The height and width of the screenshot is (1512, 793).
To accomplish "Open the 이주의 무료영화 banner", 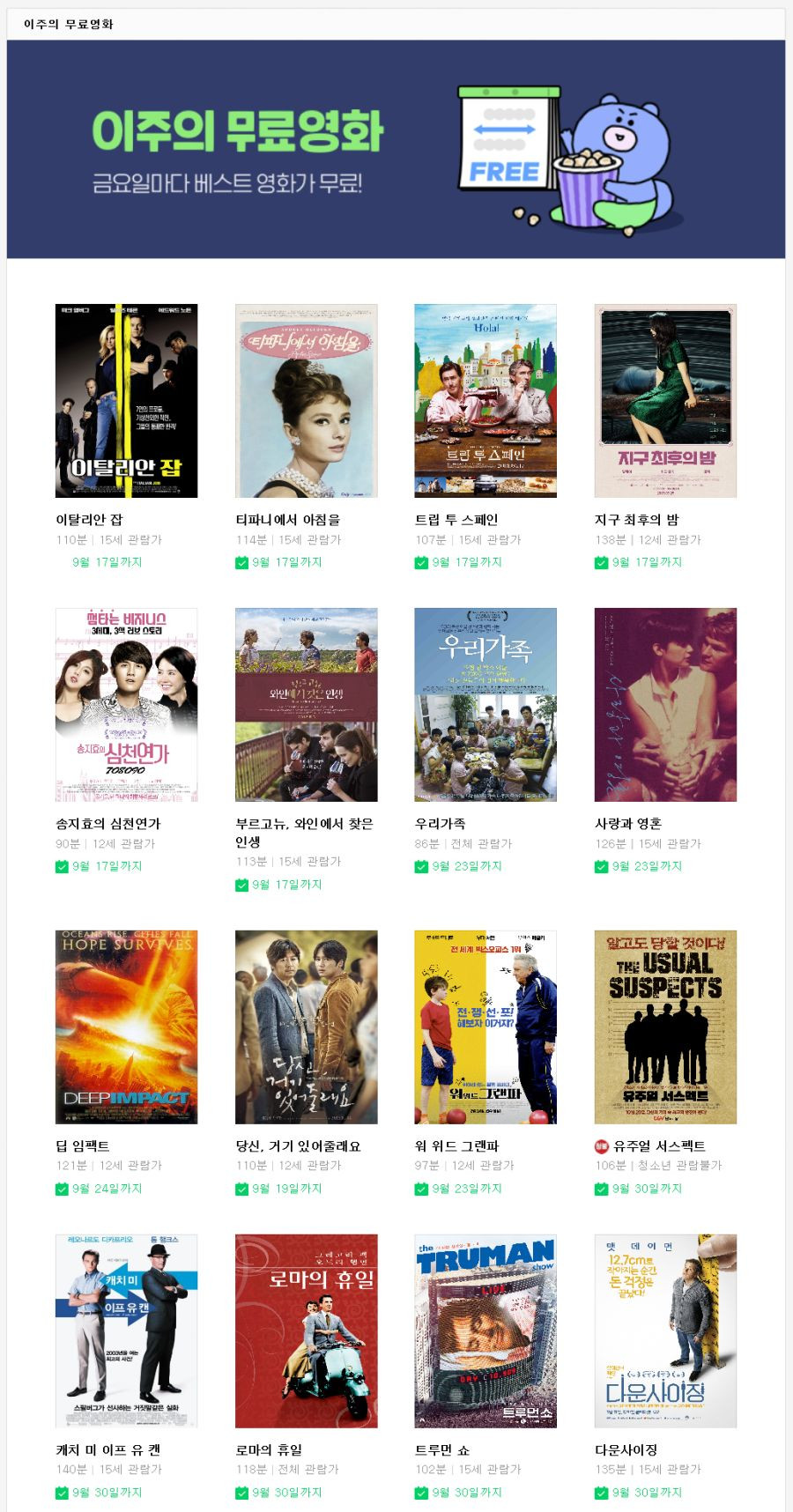I will [396, 149].
